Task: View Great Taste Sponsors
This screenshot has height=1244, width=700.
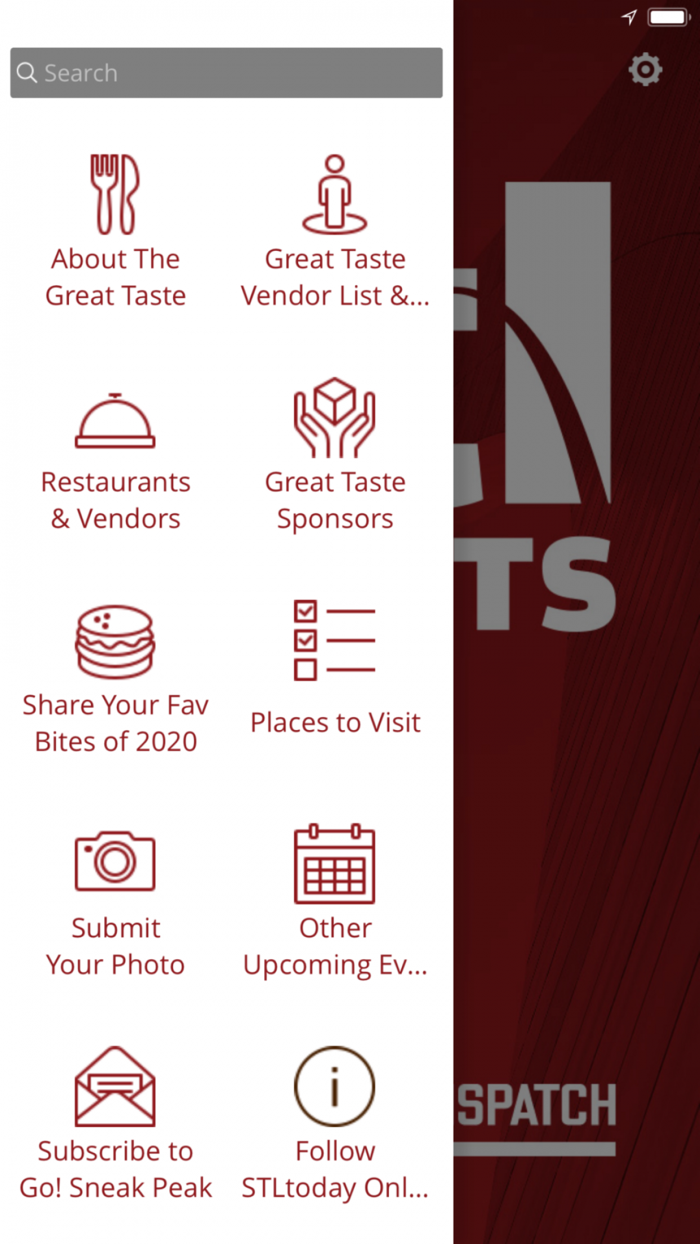Action: (335, 455)
